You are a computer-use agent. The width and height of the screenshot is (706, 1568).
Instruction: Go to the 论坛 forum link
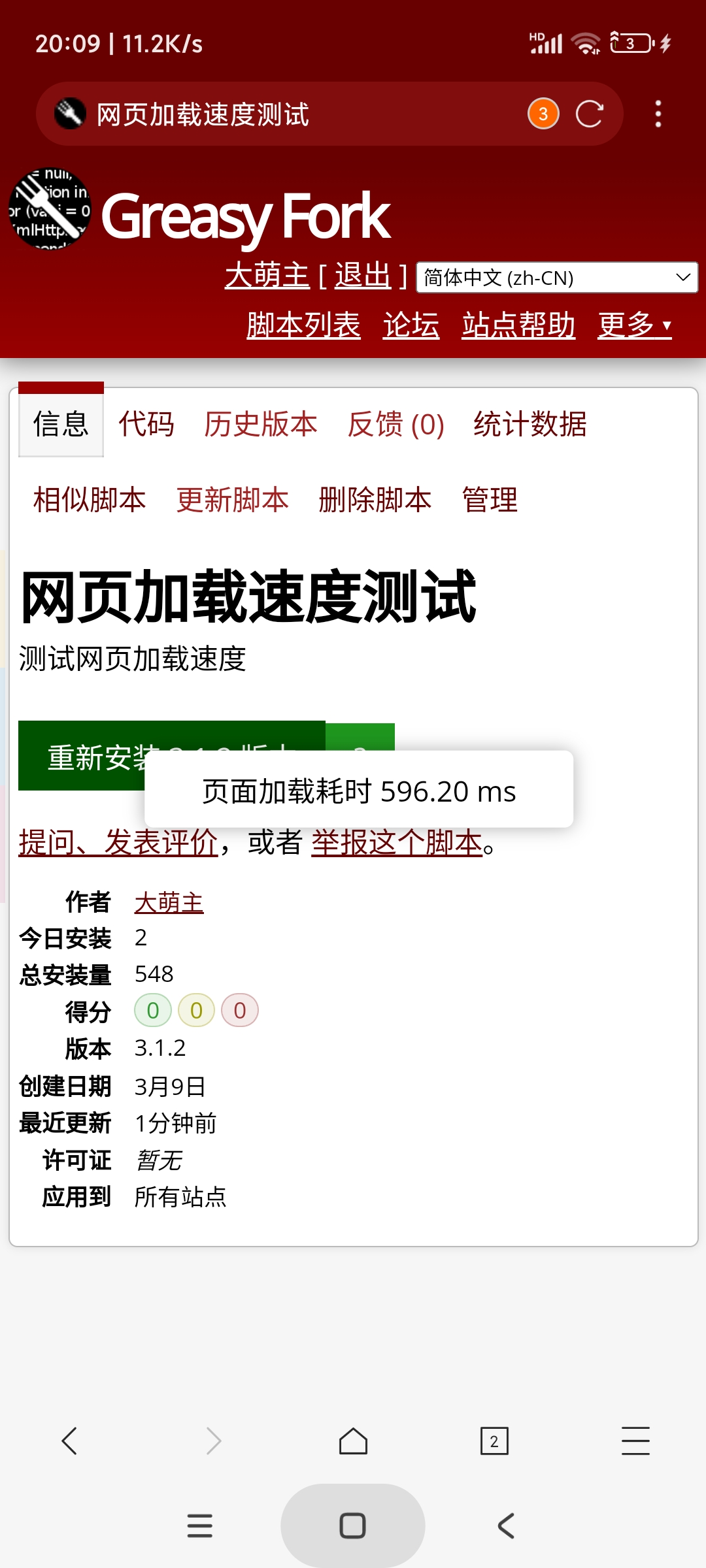pos(411,325)
